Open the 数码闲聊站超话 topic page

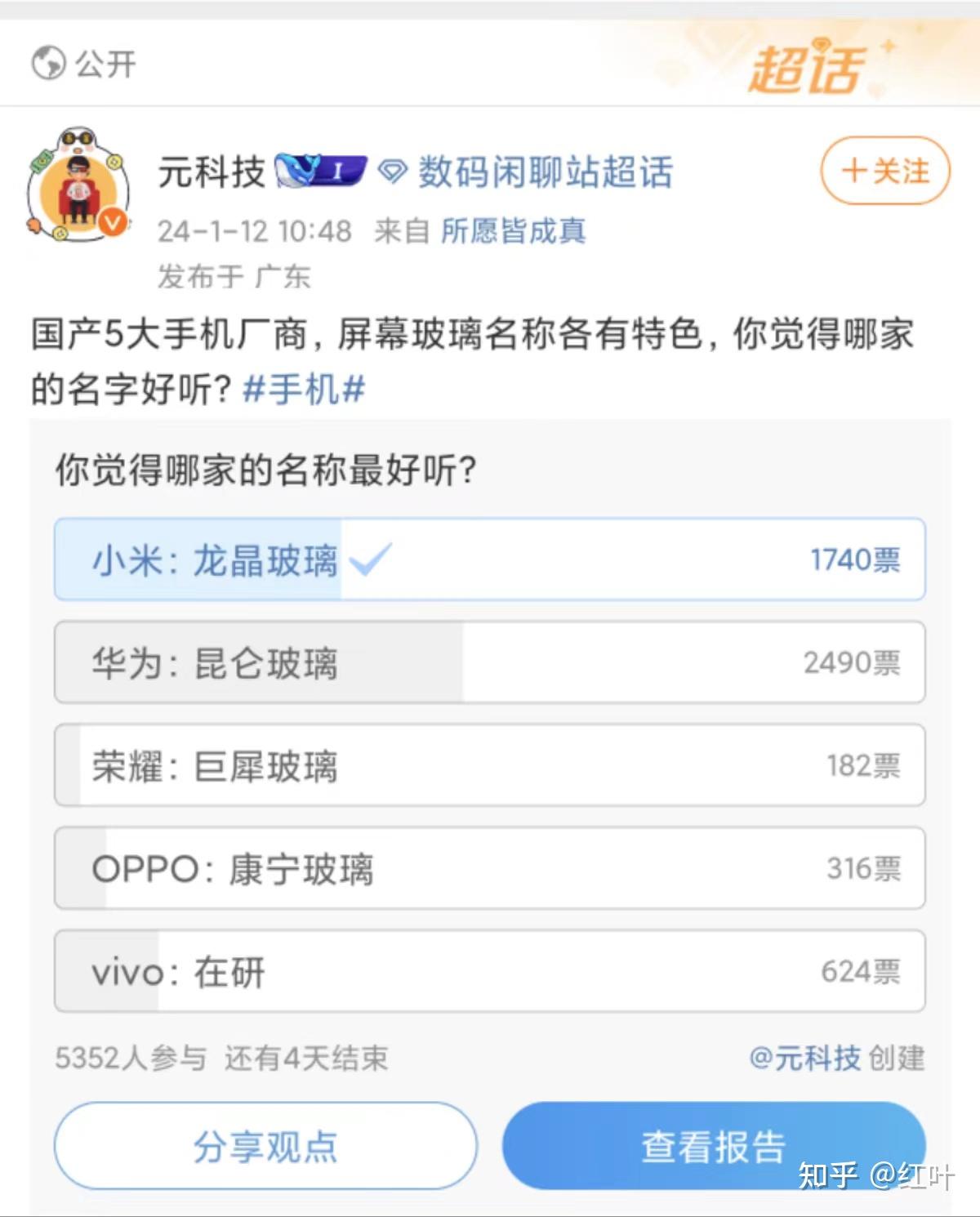point(543,170)
